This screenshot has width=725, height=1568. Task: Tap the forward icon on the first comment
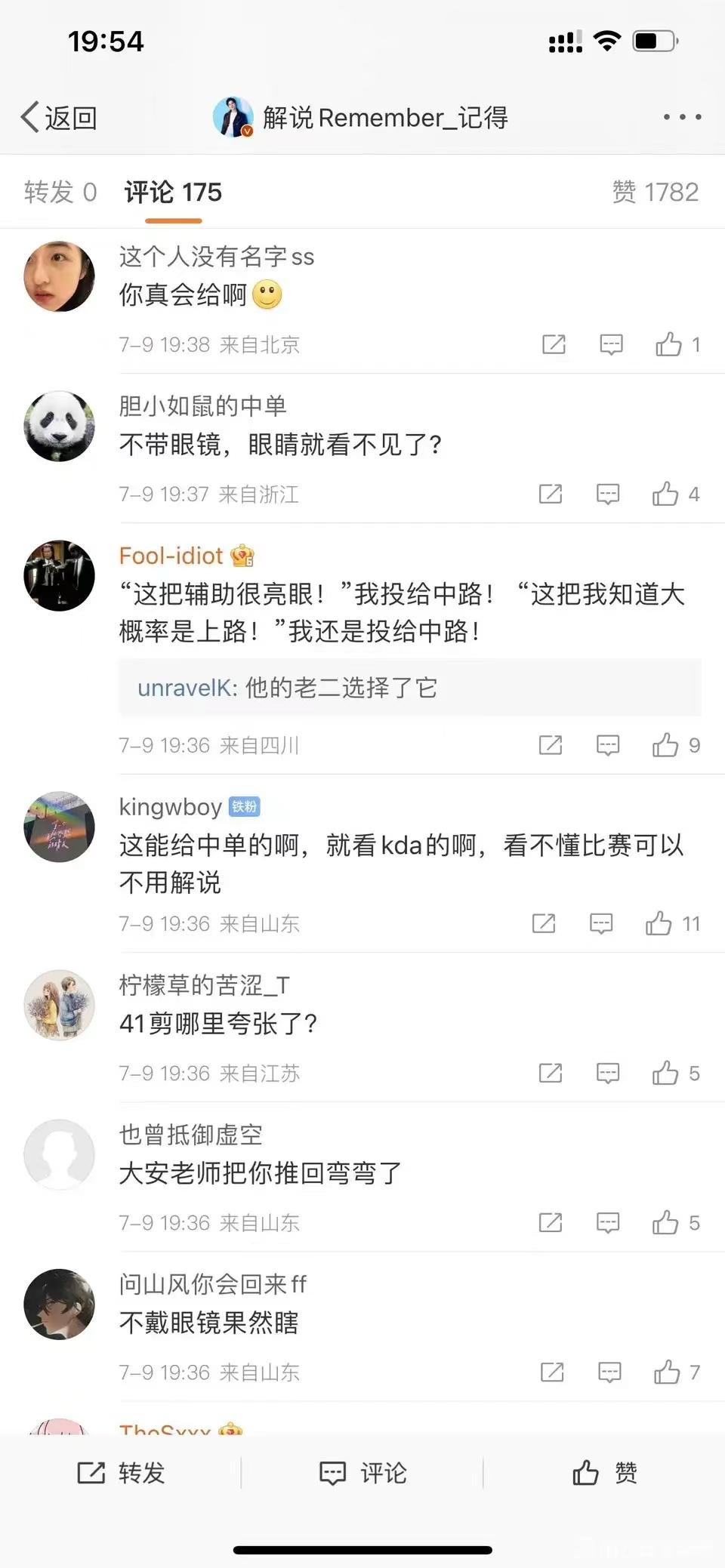point(554,344)
